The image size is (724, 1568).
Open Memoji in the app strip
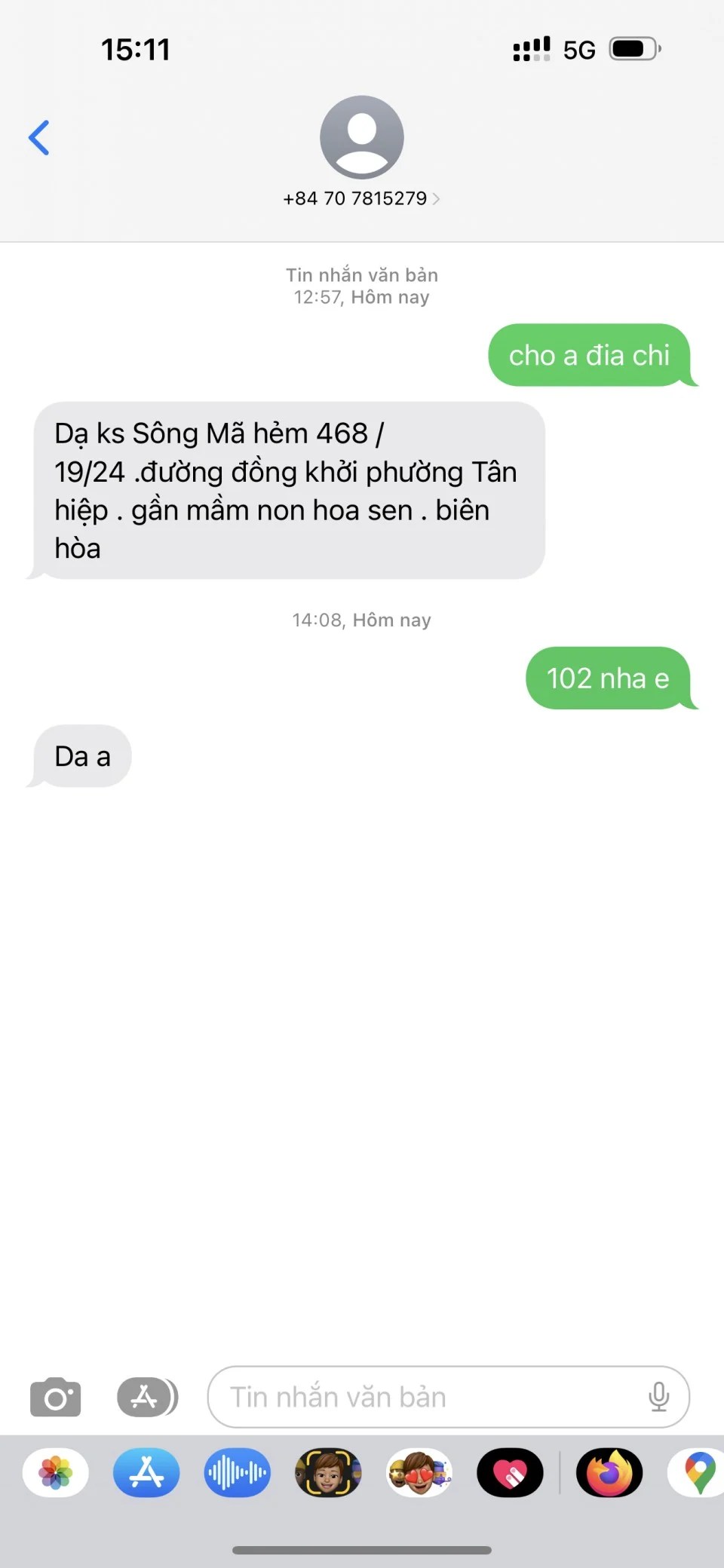point(328,1472)
